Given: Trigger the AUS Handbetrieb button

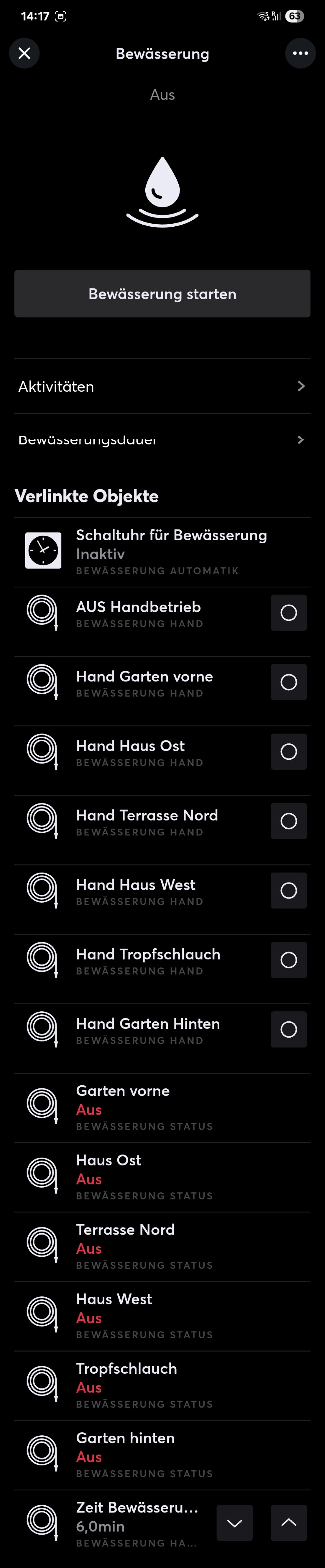Looking at the screenshot, I should 289,612.
